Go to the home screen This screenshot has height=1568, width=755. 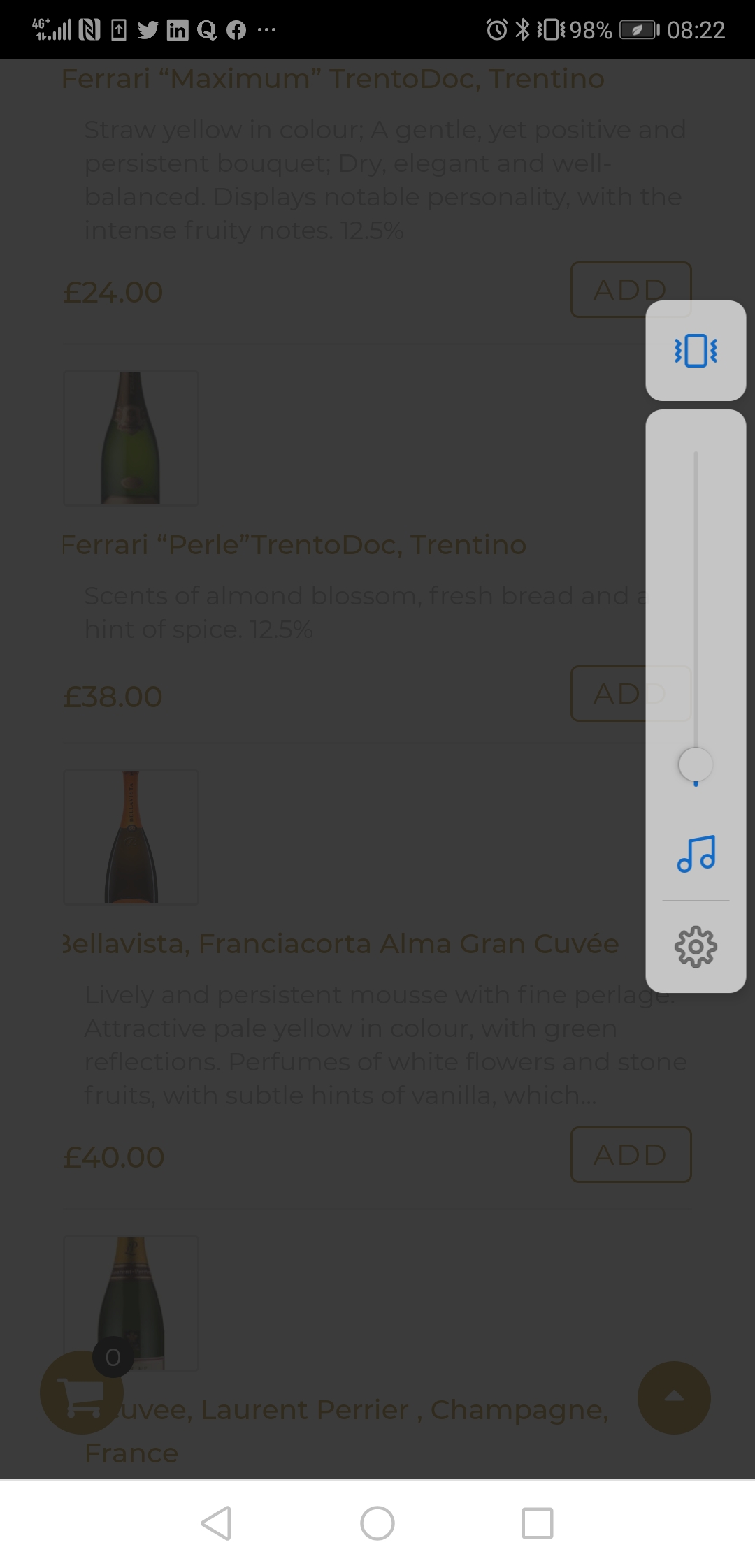(377, 1523)
